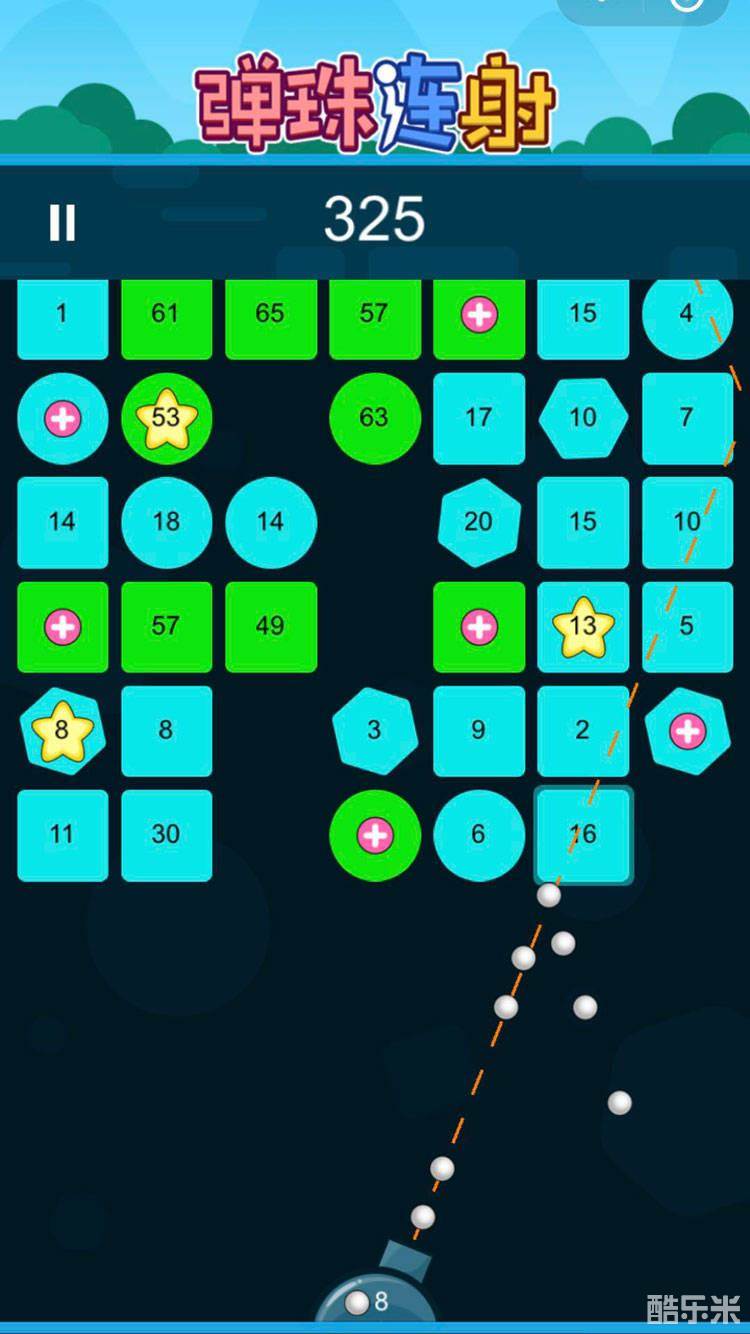
Task: Pause the game
Action: tap(62, 222)
